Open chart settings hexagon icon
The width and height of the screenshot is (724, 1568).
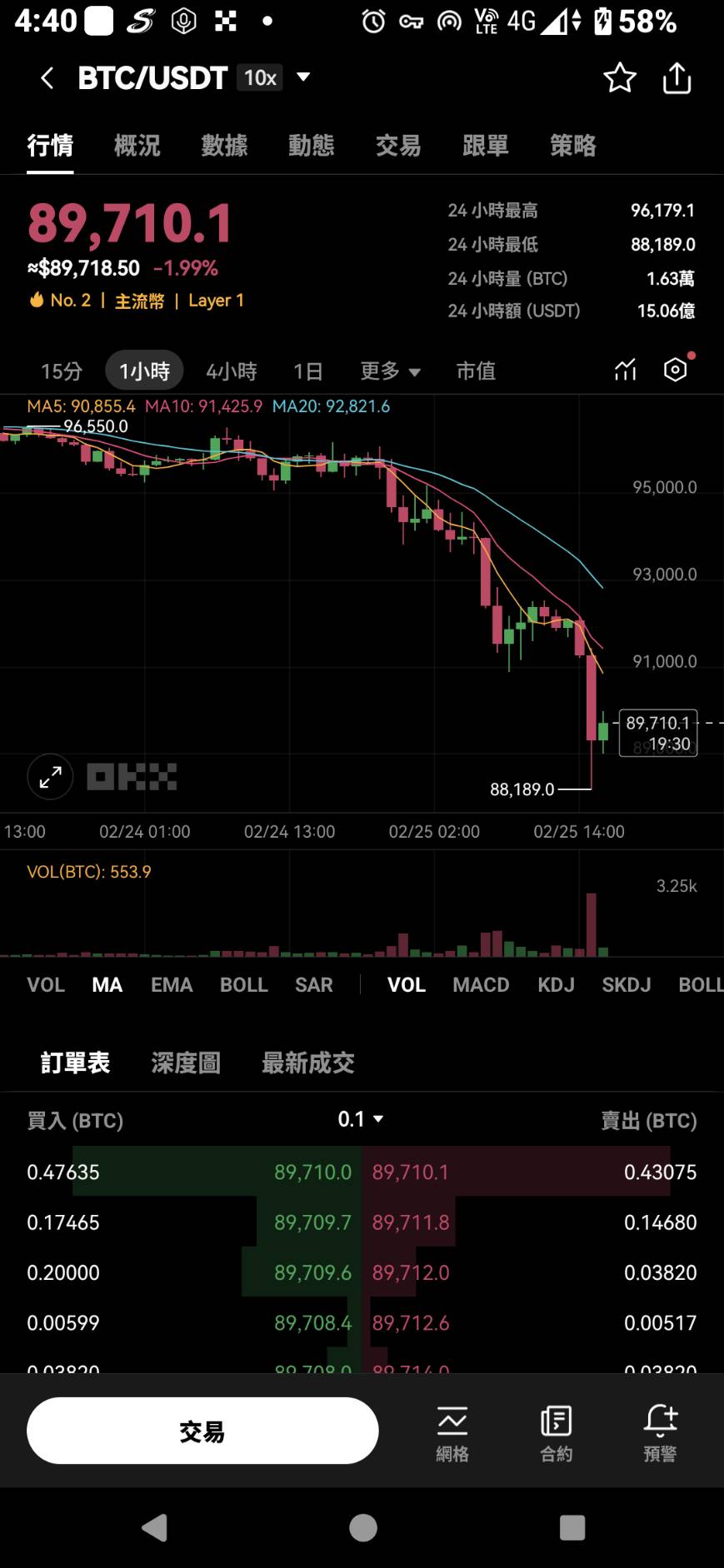(x=675, y=370)
